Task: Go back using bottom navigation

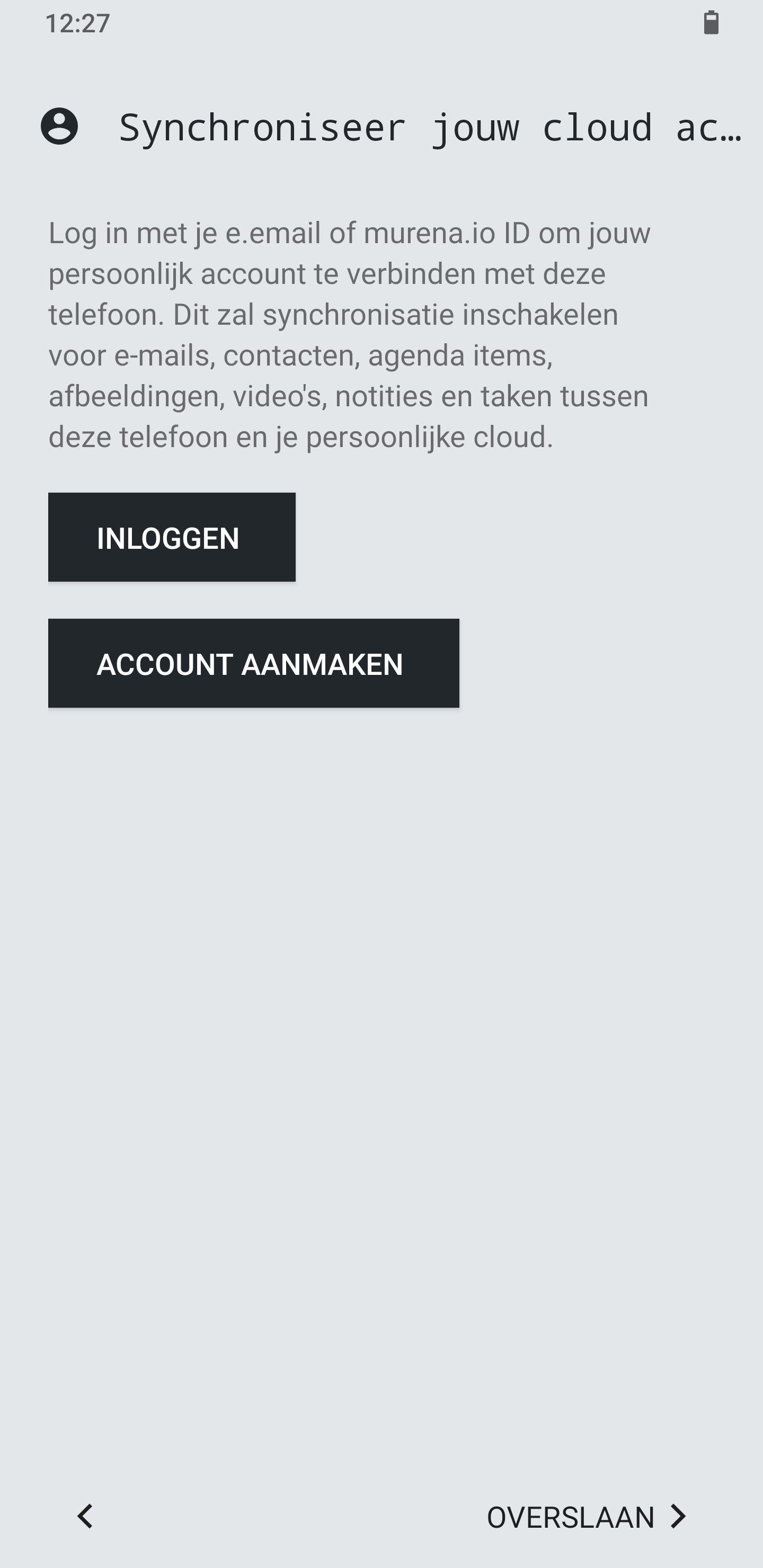Action: tap(86, 1517)
